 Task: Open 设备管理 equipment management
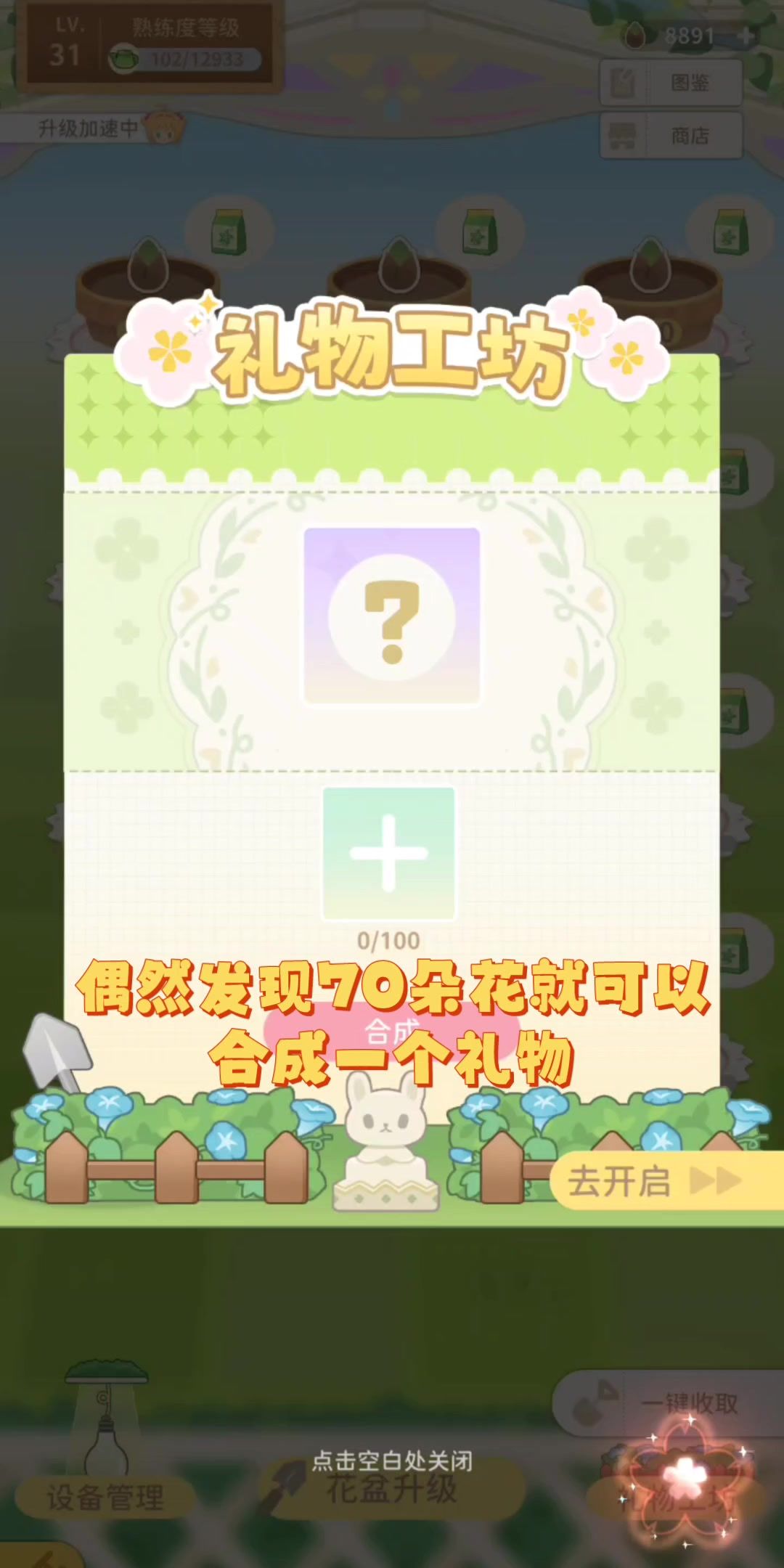pos(106,1498)
